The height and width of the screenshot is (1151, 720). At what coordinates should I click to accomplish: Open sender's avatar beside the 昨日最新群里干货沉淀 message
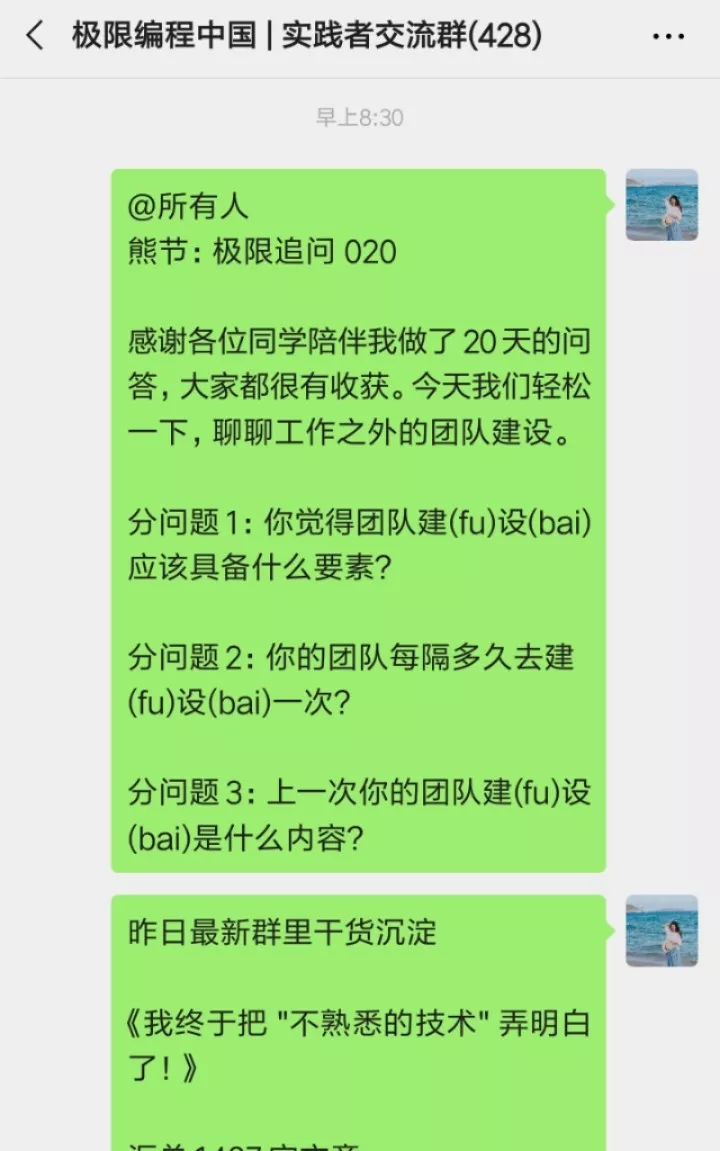661,930
